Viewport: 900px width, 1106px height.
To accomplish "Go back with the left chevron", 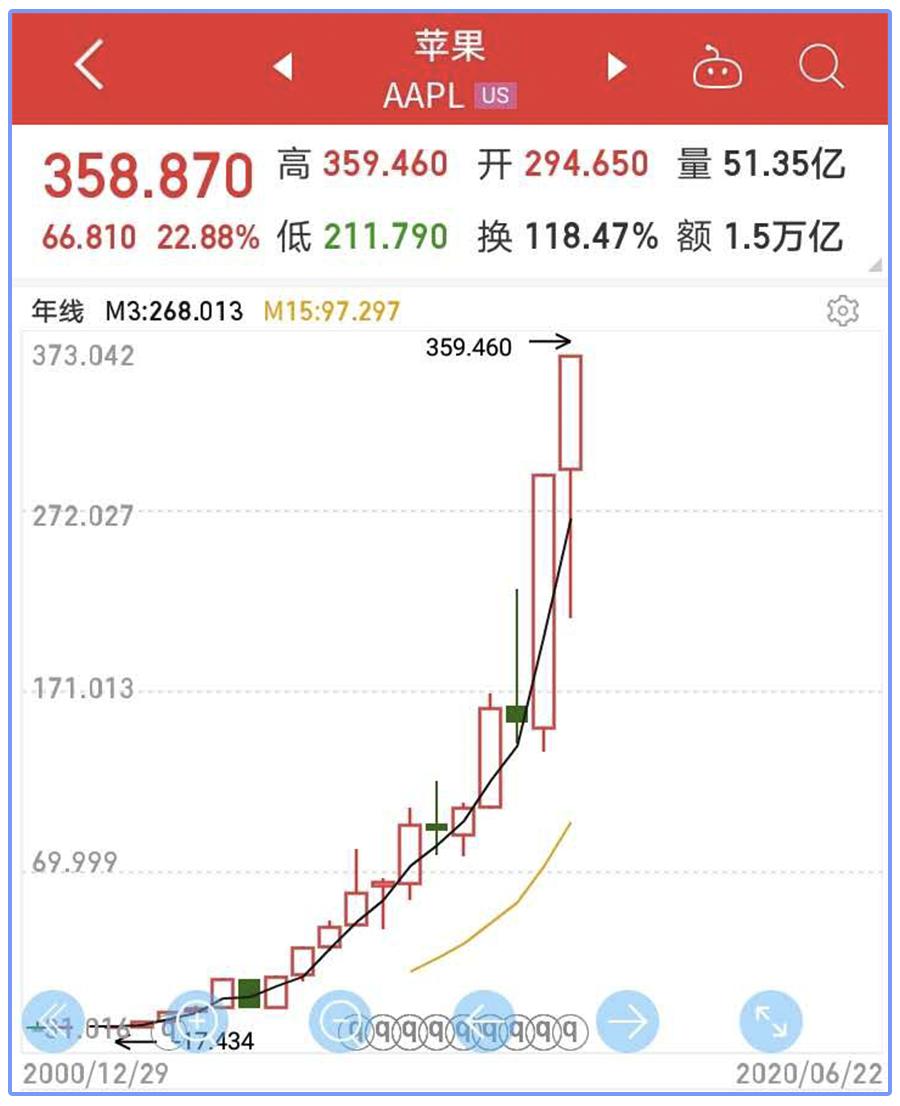I will pos(88,66).
